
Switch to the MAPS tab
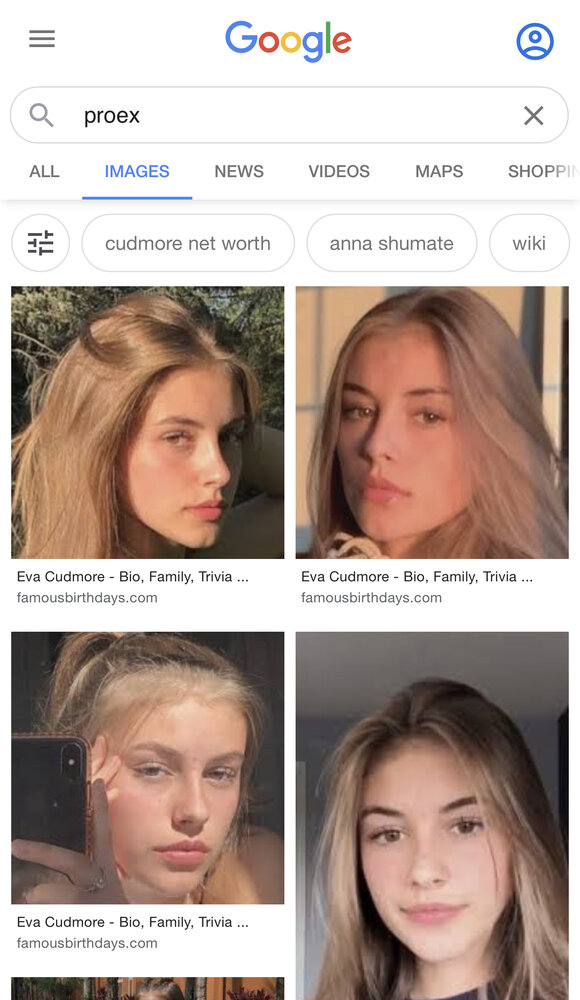[439, 171]
